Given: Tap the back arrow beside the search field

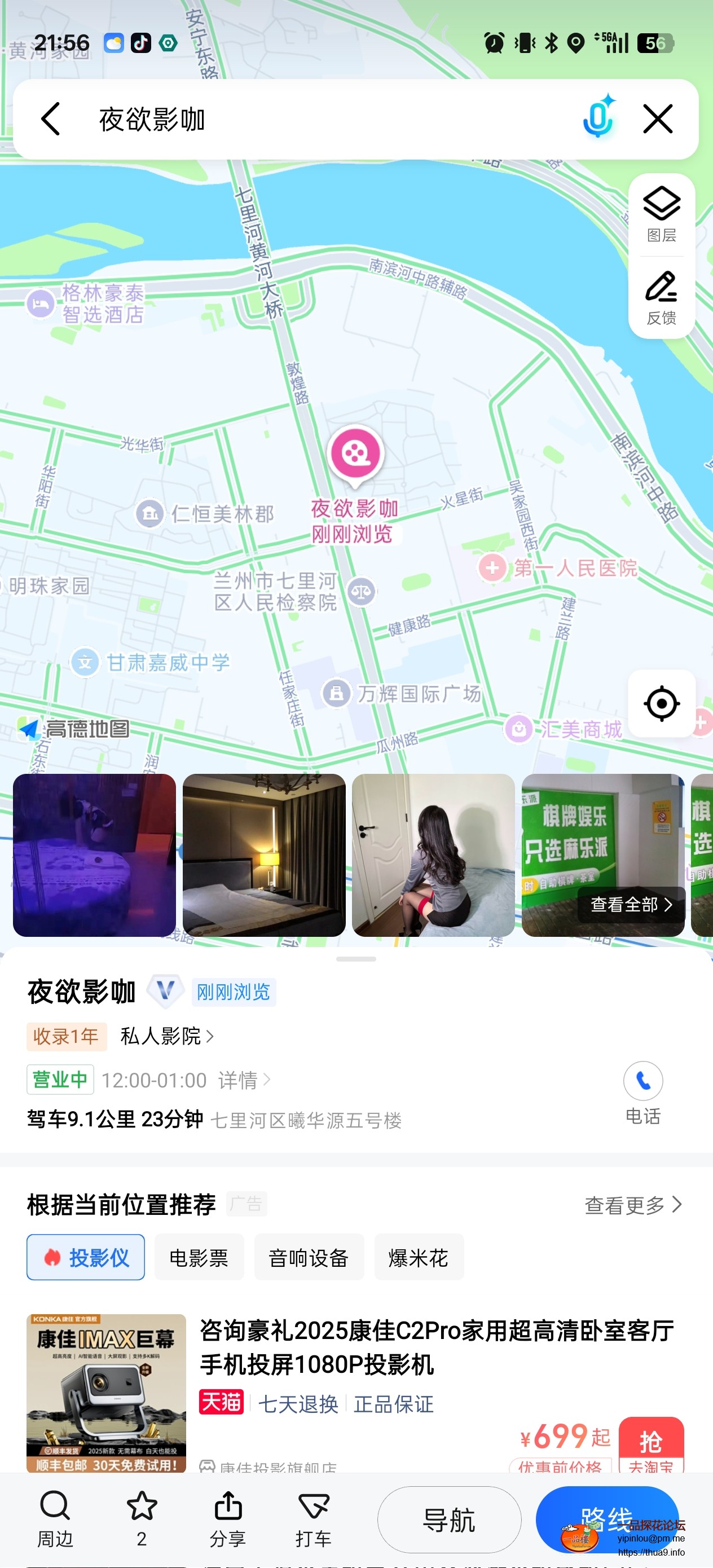Looking at the screenshot, I should pyautogui.click(x=51, y=120).
